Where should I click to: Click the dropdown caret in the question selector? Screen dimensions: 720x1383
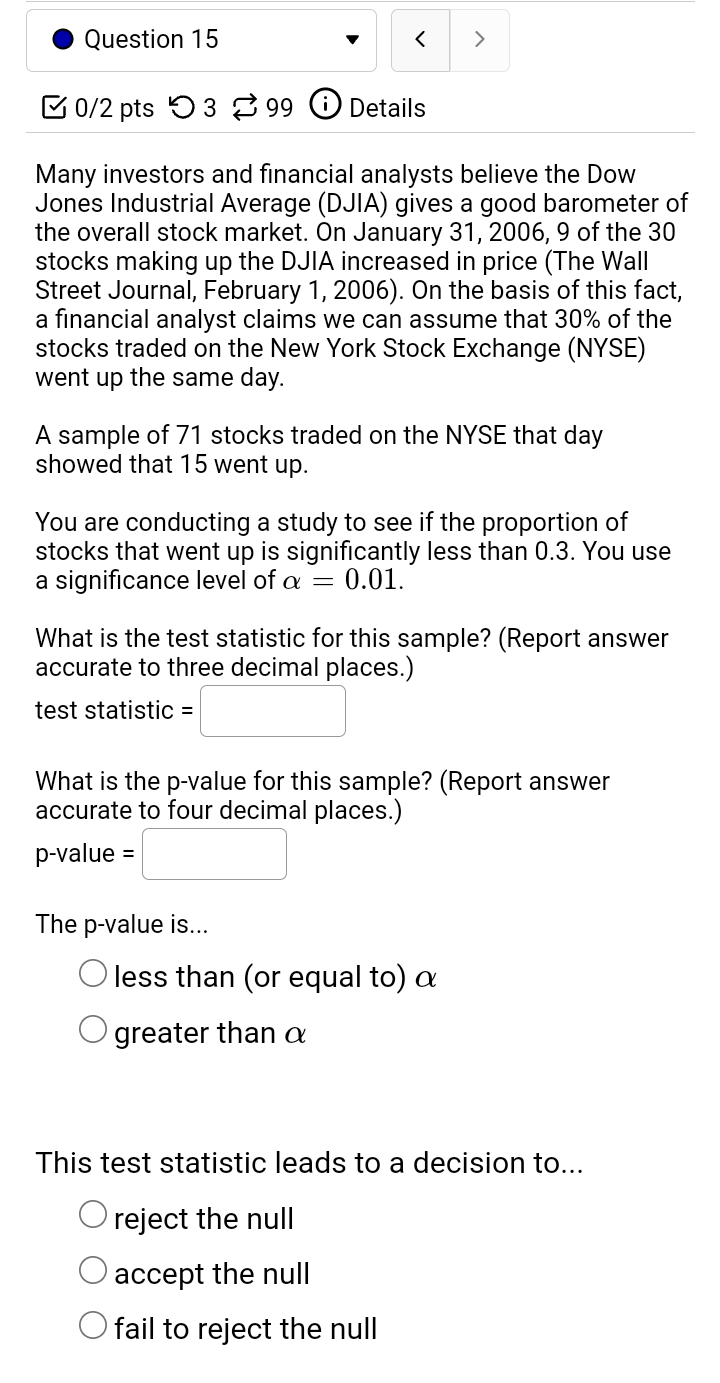(x=353, y=41)
